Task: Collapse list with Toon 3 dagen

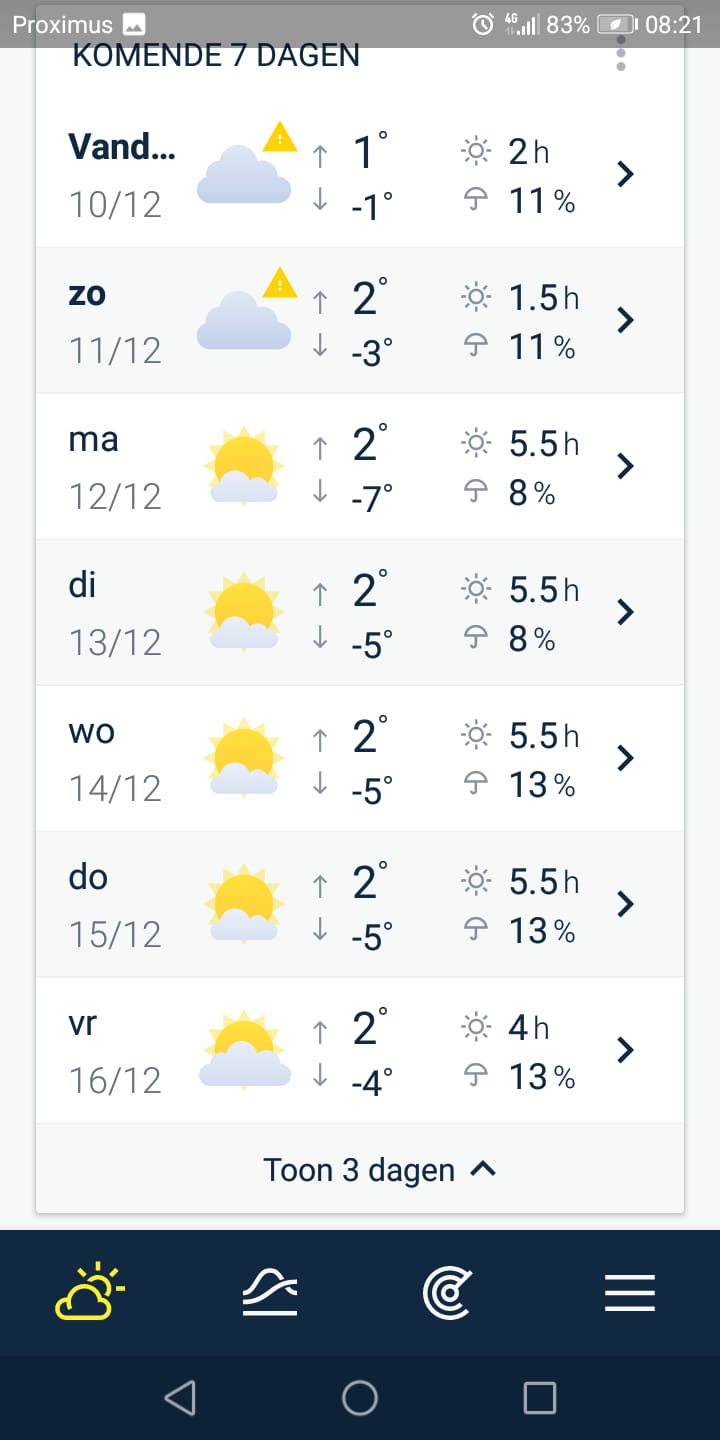Action: [x=379, y=1169]
